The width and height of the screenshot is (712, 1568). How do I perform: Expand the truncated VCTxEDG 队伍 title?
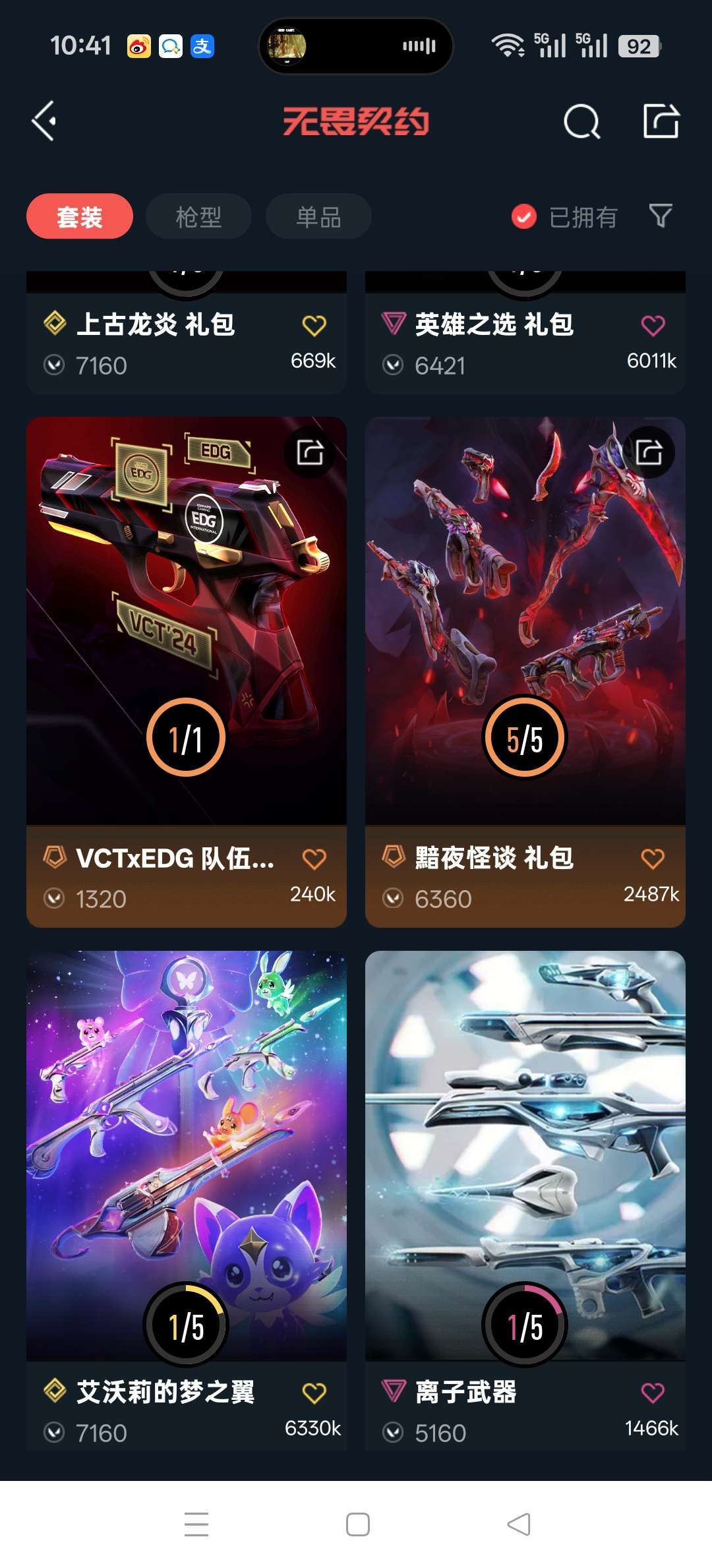(175, 859)
